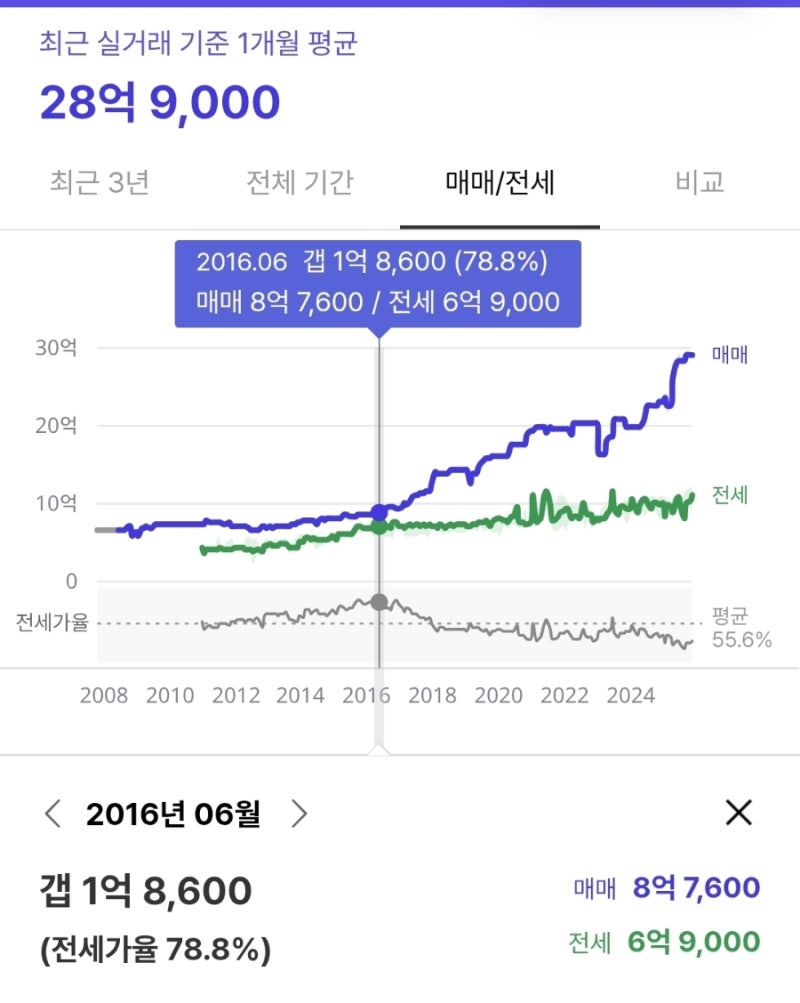Screen dimensions: 800x1003
Task: Go to next month with right arrow
Action: [x=298, y=814]
